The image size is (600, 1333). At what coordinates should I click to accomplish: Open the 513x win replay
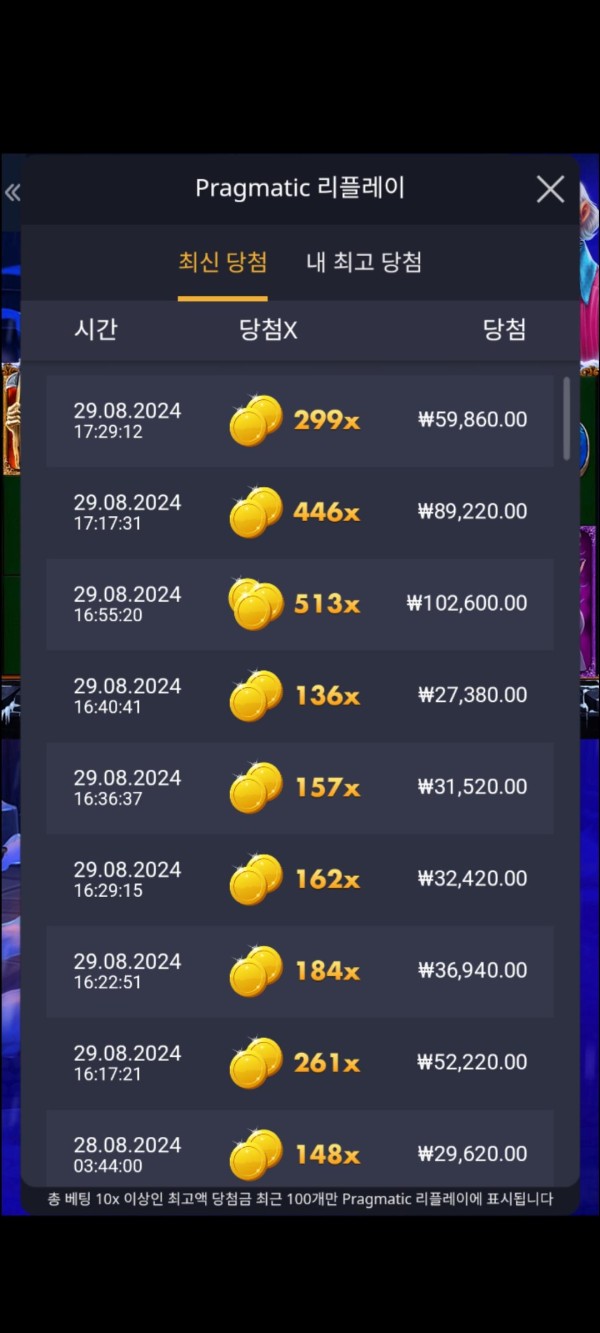tap(300, 604)
